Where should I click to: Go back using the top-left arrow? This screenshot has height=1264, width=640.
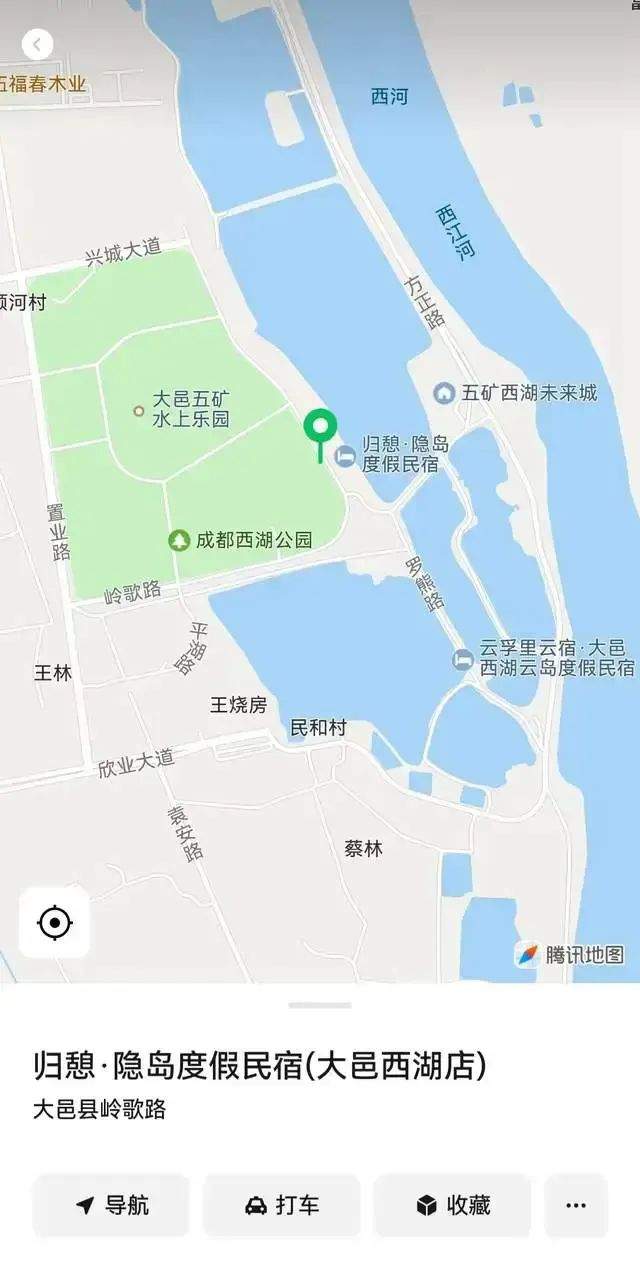(x=37, y=45)
